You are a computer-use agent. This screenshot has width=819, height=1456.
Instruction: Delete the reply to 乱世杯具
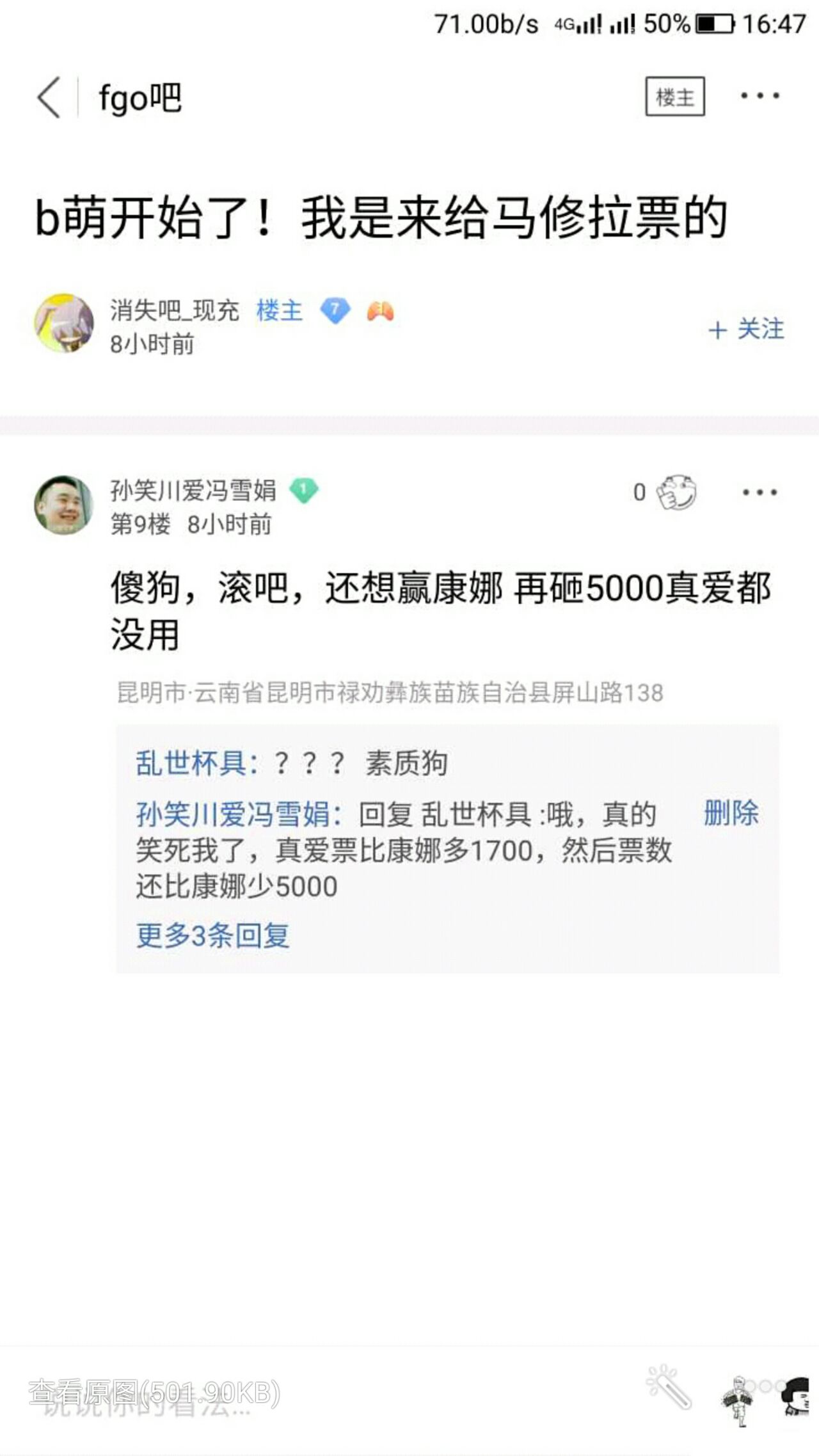[x=731, y=814]
